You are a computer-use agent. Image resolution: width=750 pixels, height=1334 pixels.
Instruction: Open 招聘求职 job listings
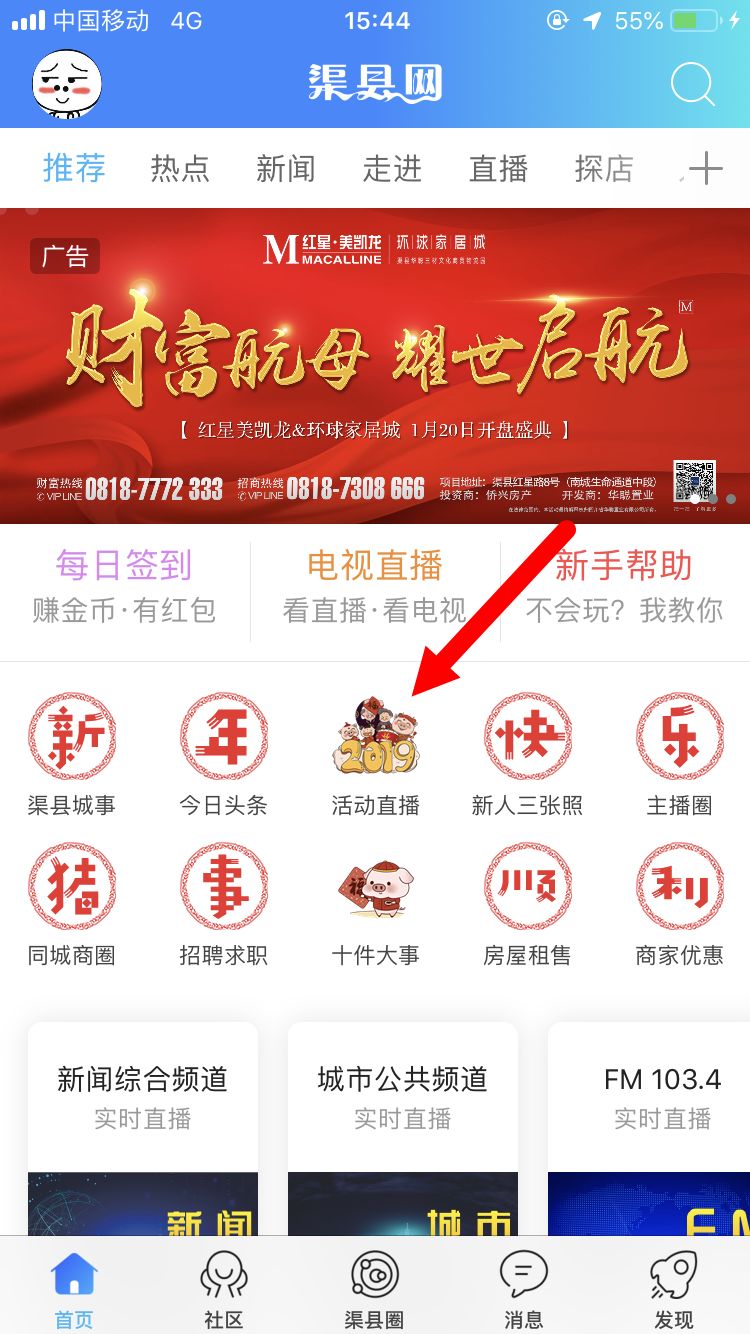point(224,902)
